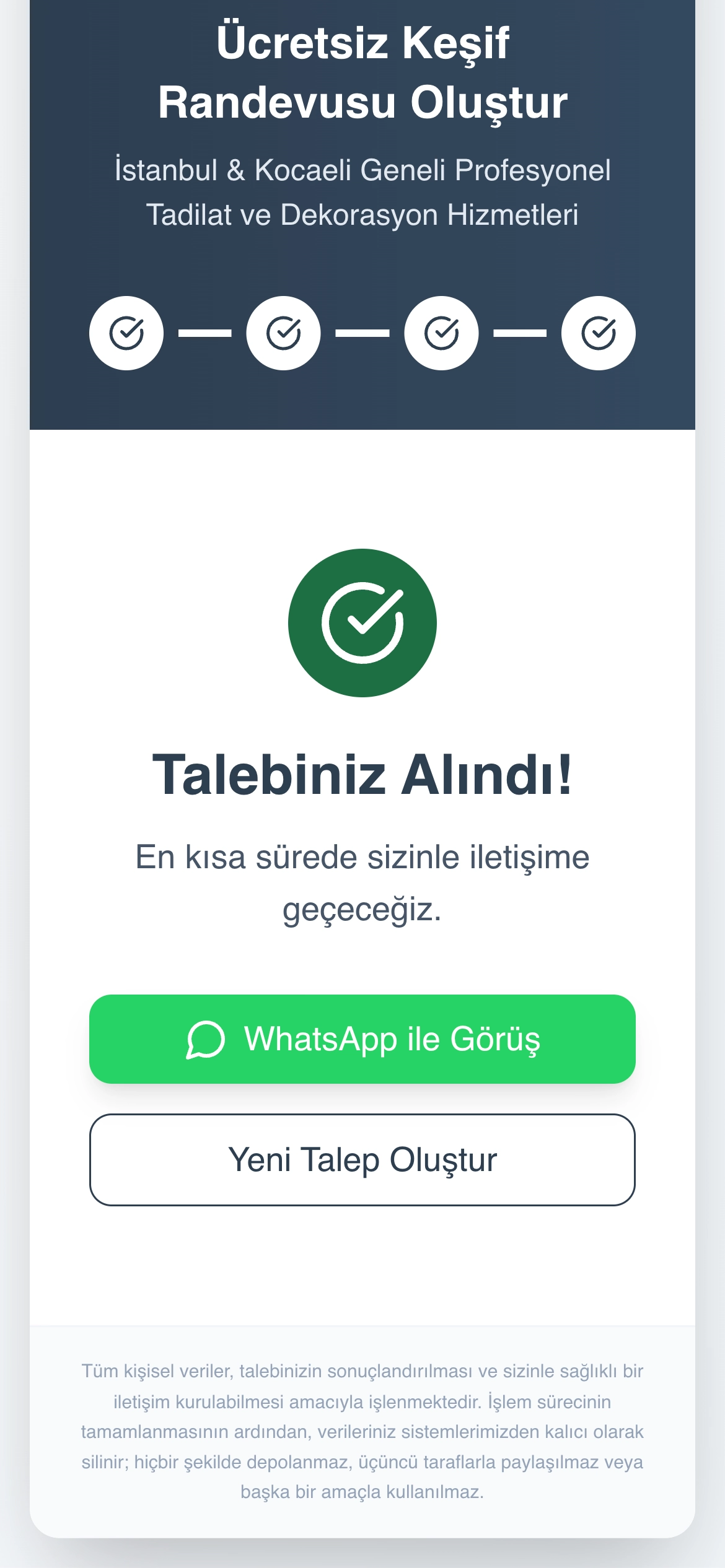
Task: Tap Yeni Talep Oluştur
Action: pyautogui.click(x=362, y=1160)
